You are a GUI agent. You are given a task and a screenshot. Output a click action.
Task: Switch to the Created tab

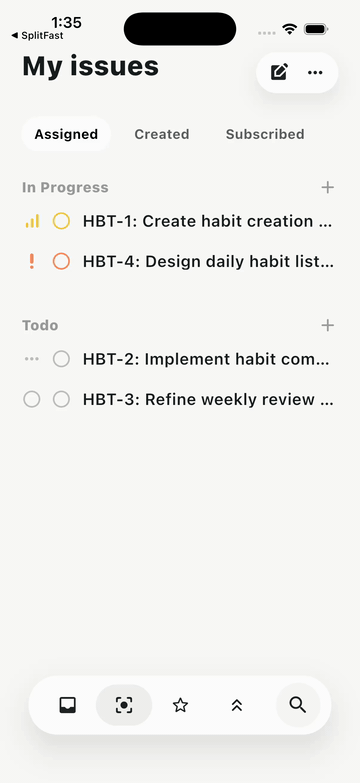pos(162,134)
